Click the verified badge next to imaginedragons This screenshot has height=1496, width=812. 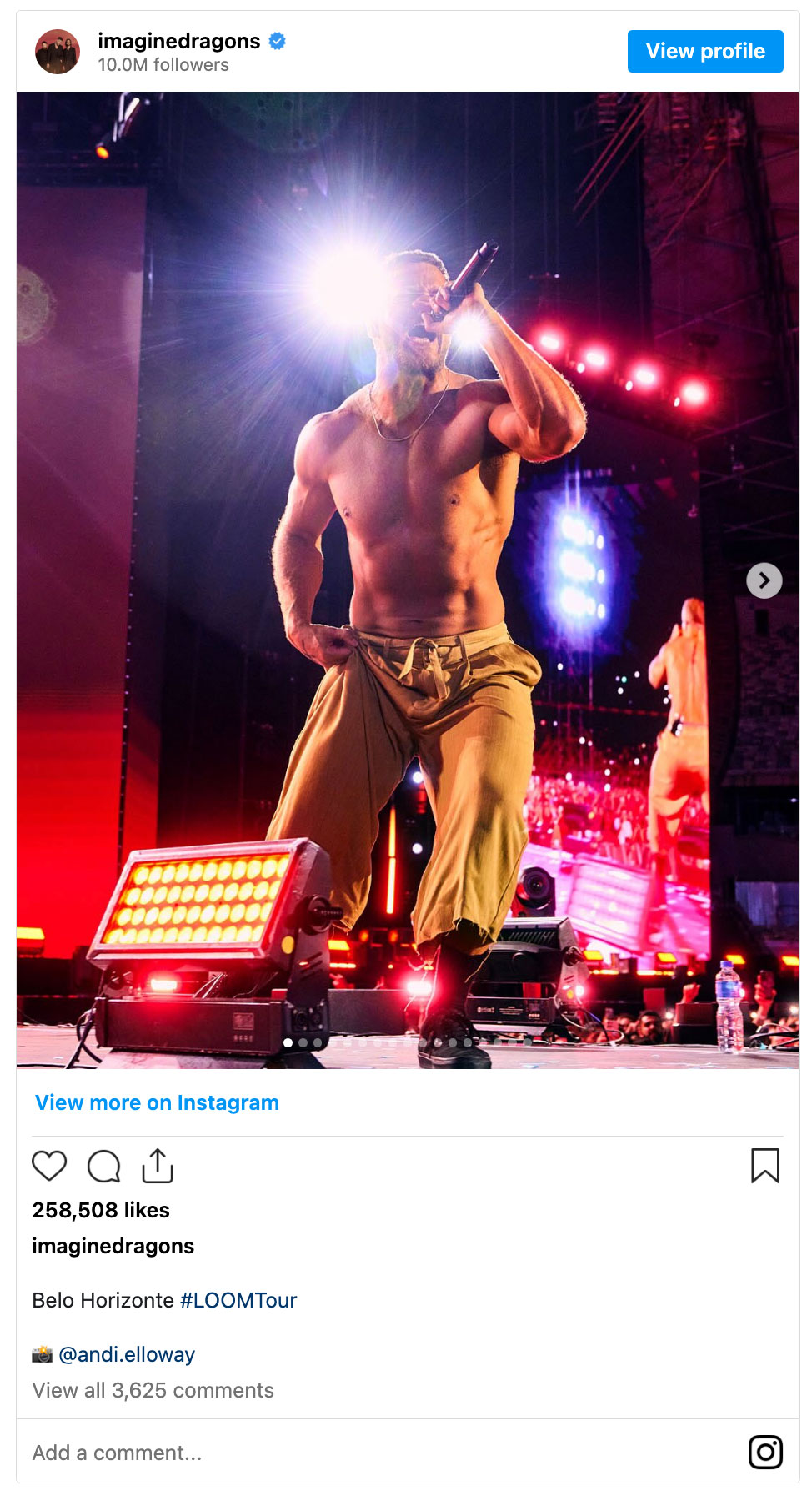click(278, 39)
